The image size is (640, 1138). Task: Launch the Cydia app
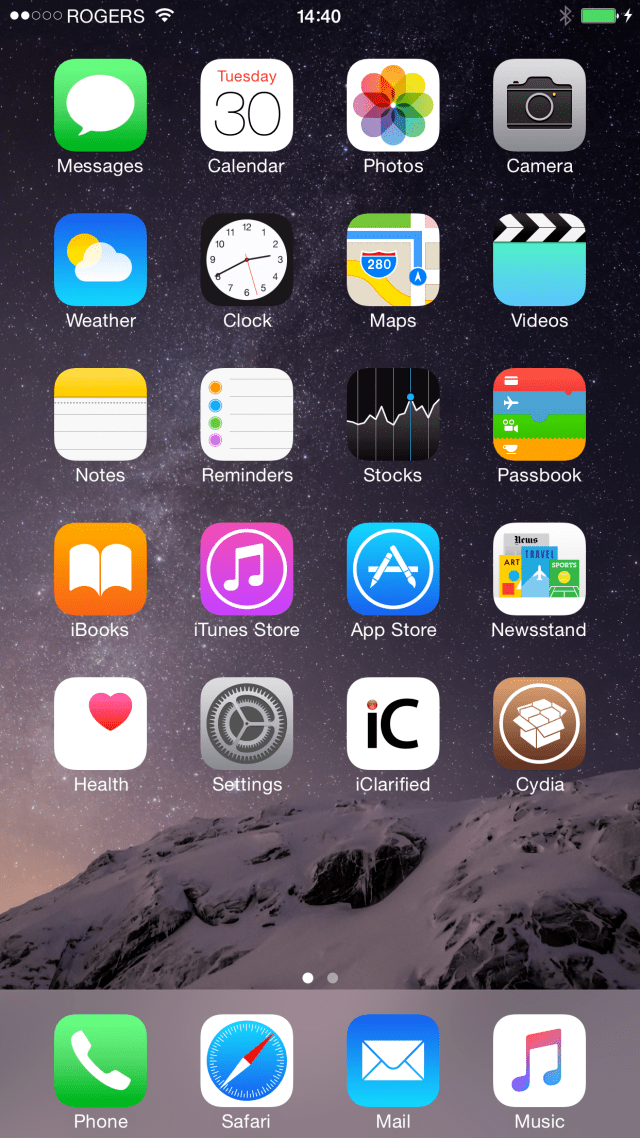(539, 723)
